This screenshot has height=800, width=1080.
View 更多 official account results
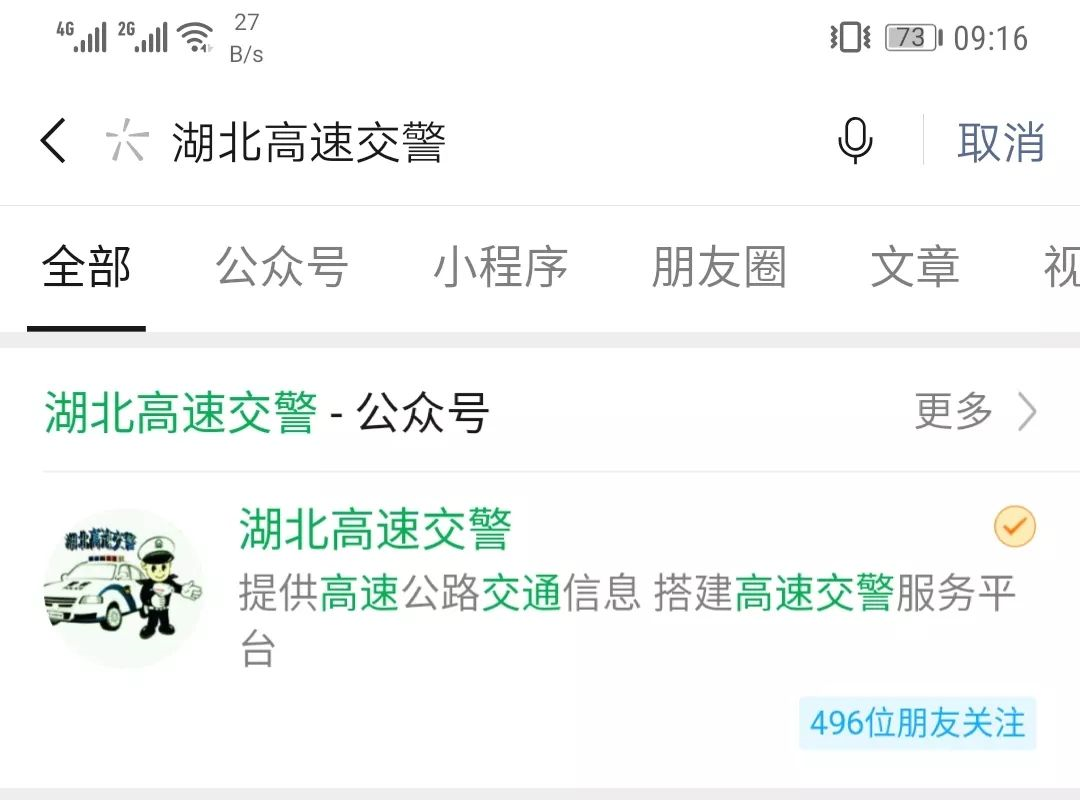(x=975, y=411)
